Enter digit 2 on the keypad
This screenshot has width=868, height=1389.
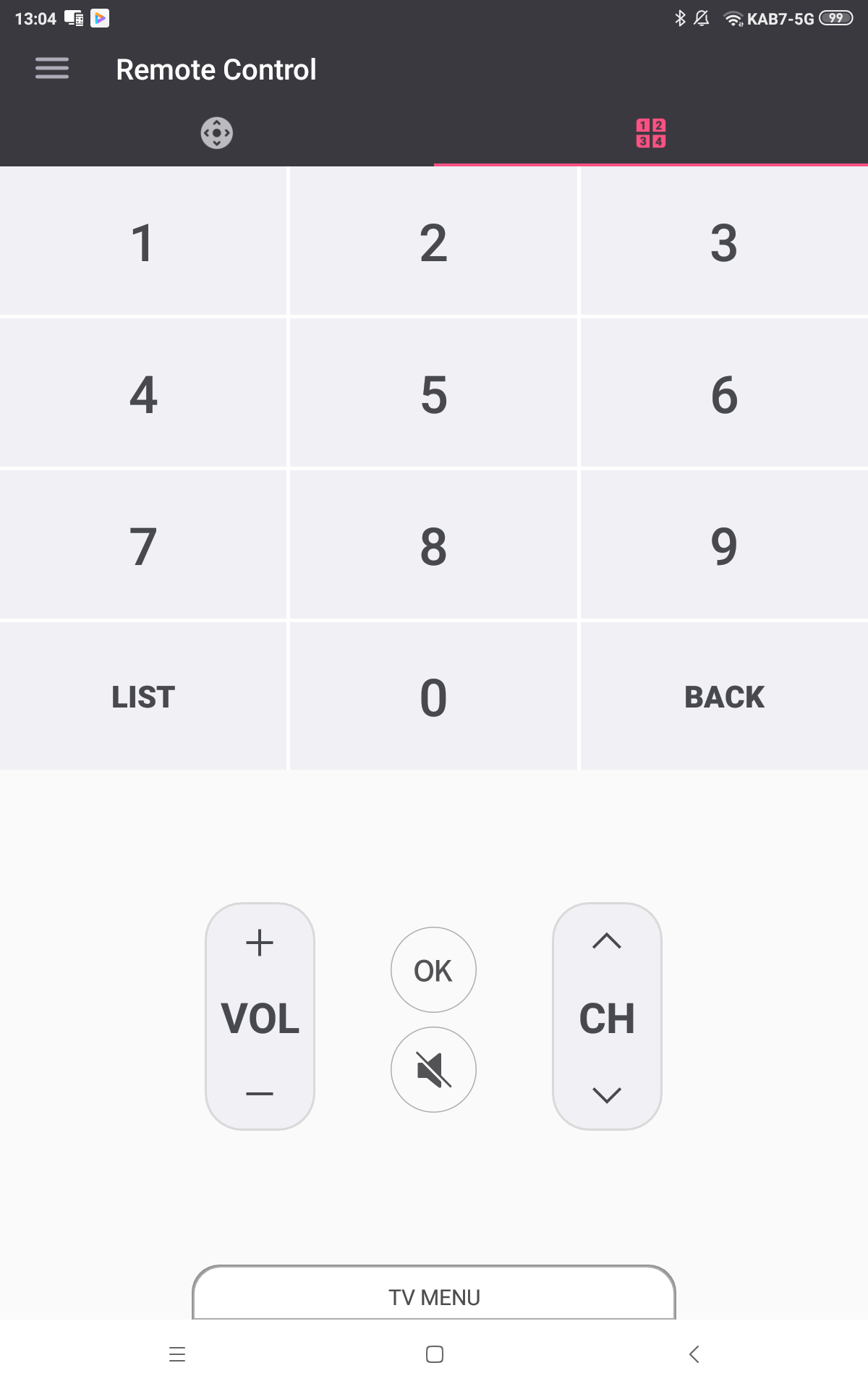(x=433, y=243)
